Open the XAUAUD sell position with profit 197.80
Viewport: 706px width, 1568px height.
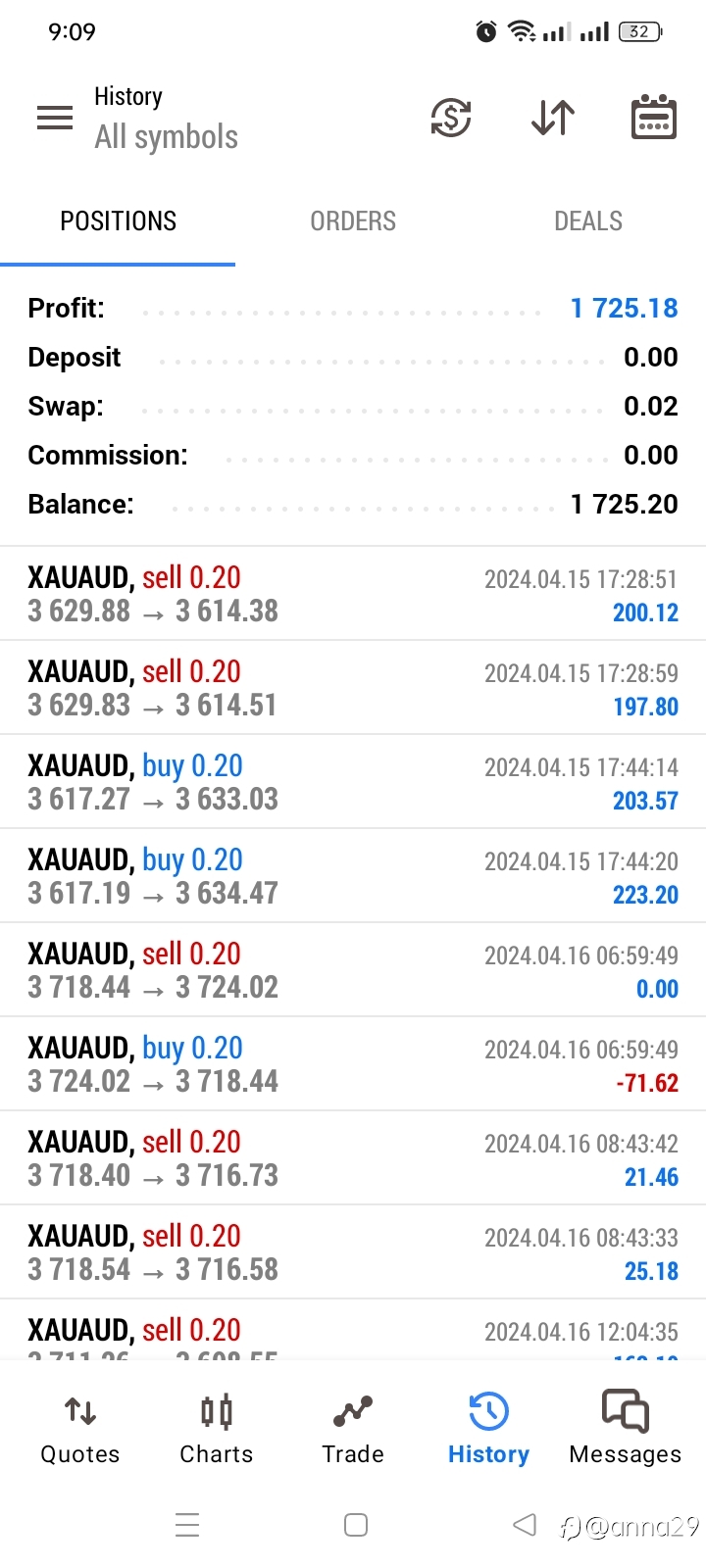coord(353,688)
